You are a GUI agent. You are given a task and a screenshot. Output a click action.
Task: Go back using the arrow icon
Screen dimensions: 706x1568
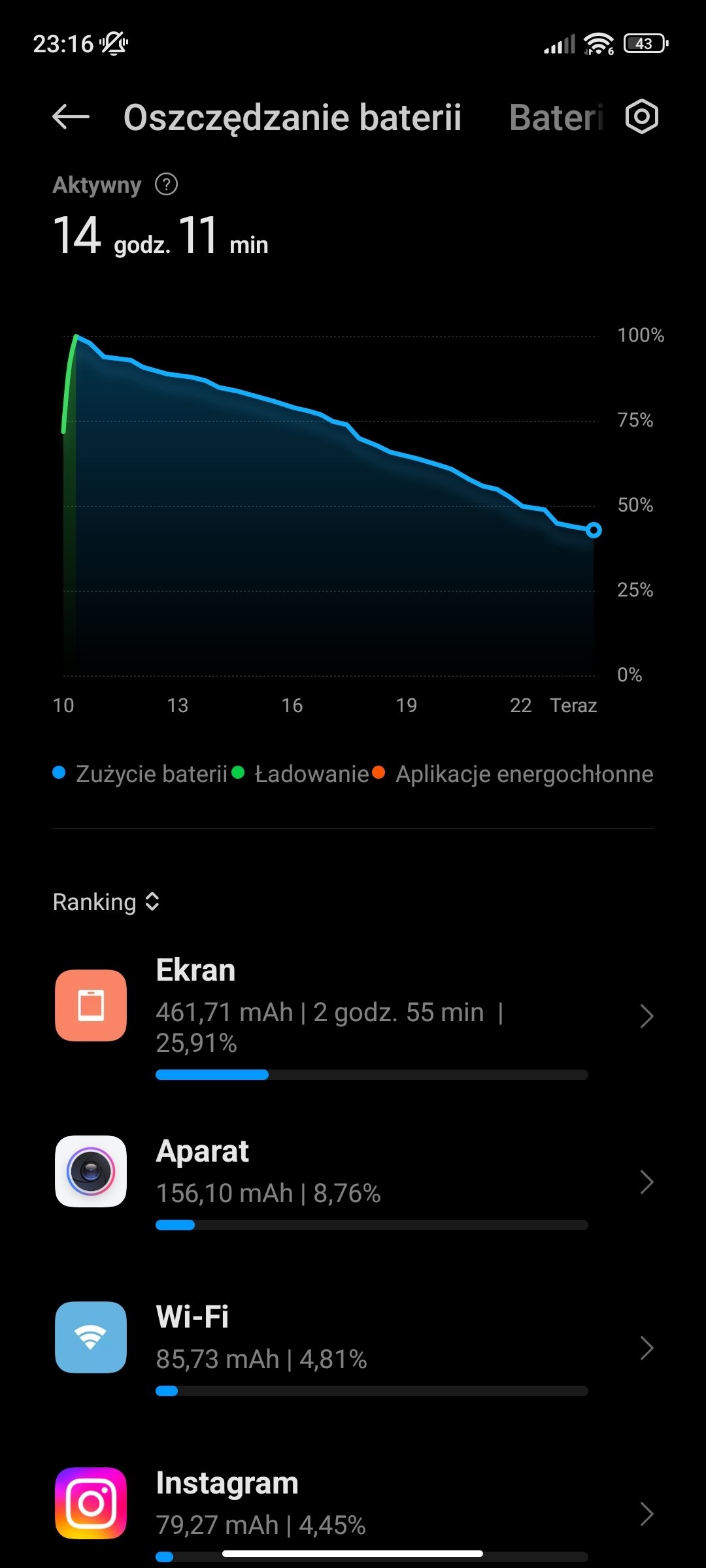coord(71,118)
